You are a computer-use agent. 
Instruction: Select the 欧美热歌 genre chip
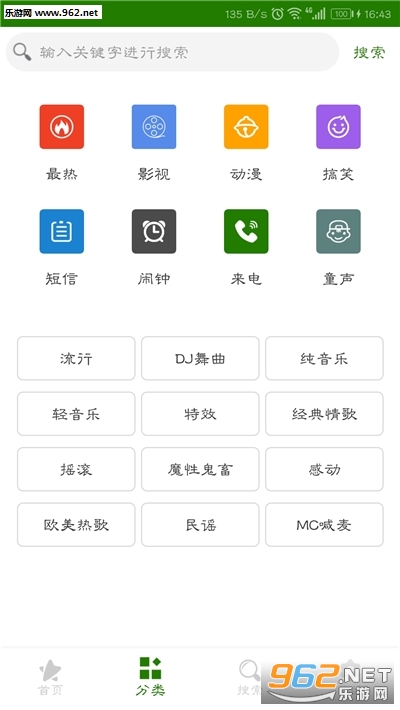[x=76, y=525]
